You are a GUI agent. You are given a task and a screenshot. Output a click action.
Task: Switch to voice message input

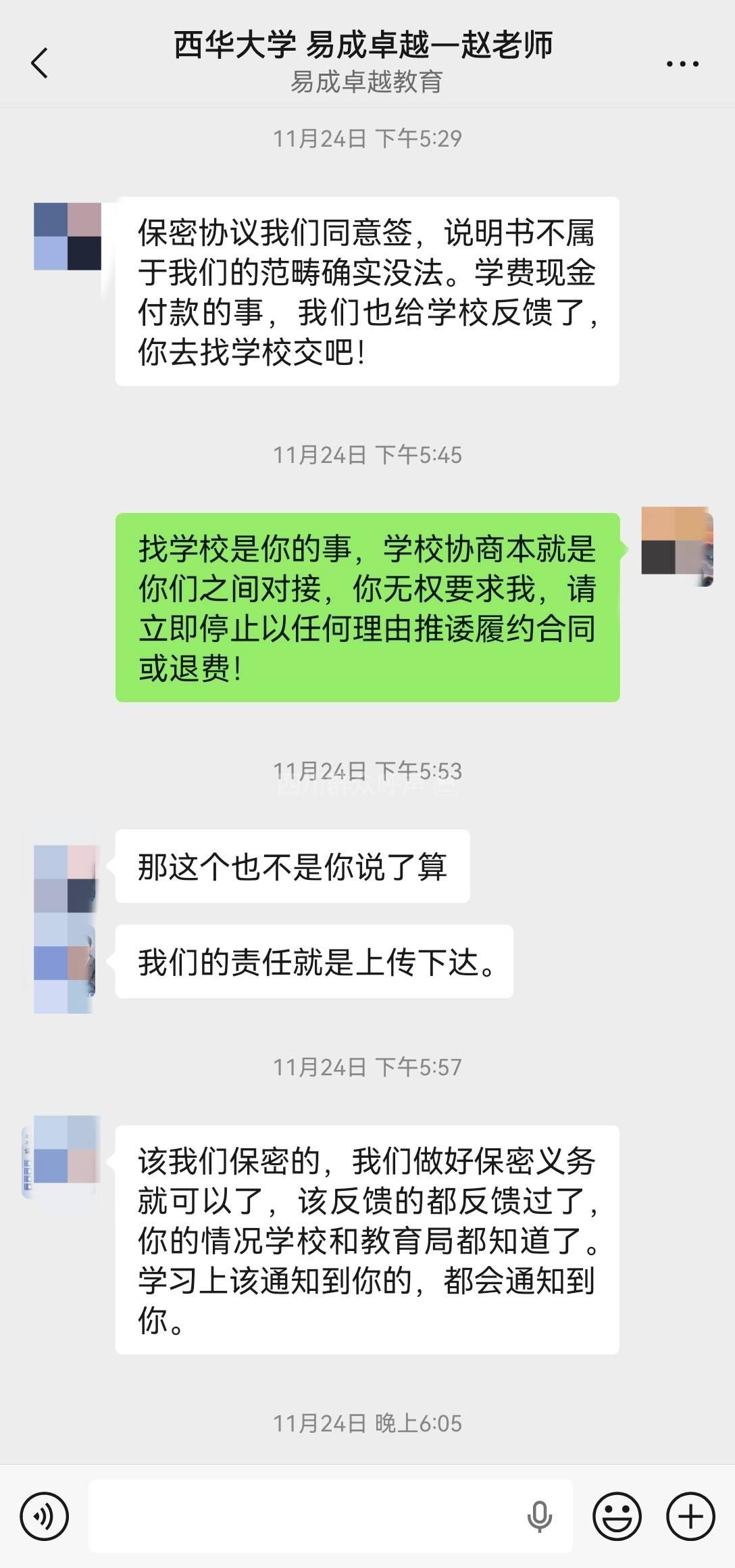point(45,1517)
